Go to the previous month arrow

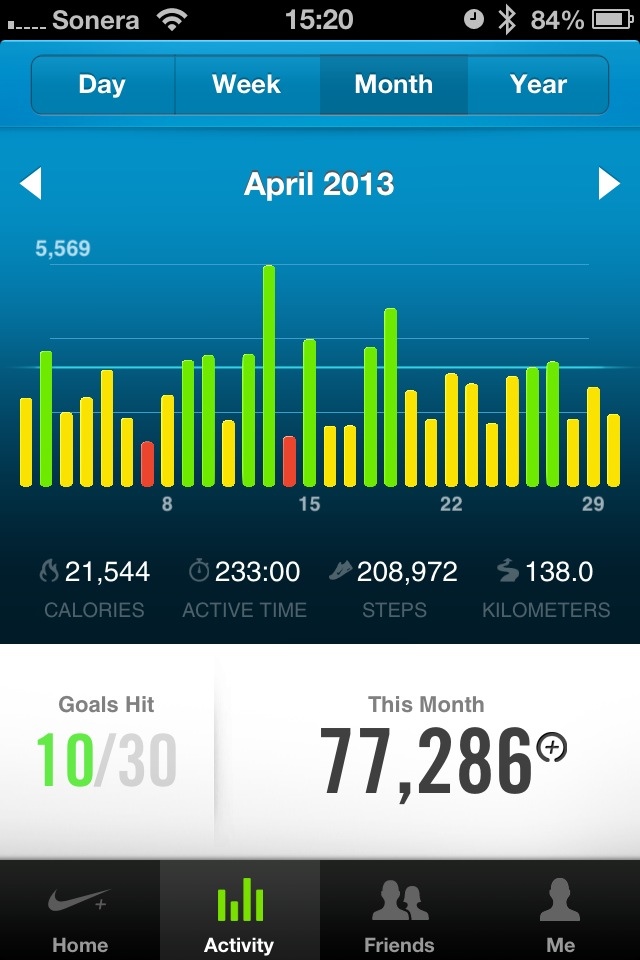tap(31, 184)
